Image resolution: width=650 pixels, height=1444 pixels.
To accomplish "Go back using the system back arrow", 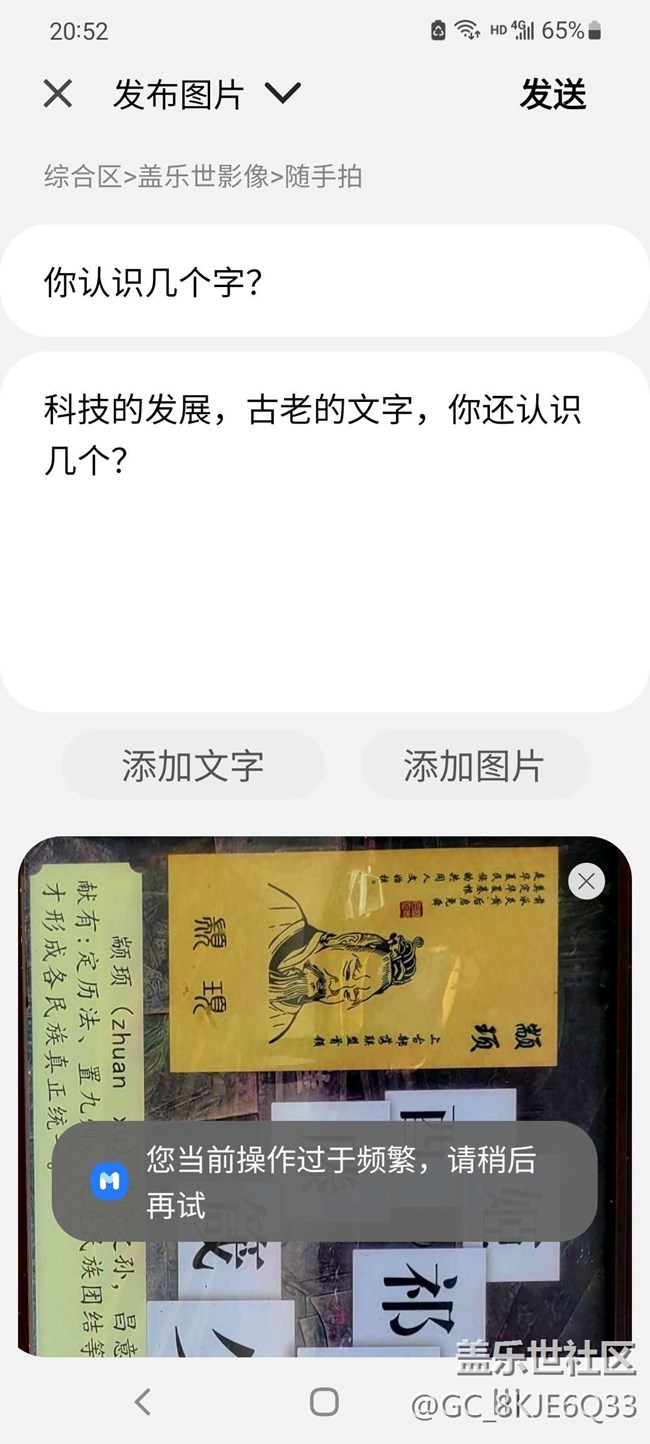I will coord(143,1402).
